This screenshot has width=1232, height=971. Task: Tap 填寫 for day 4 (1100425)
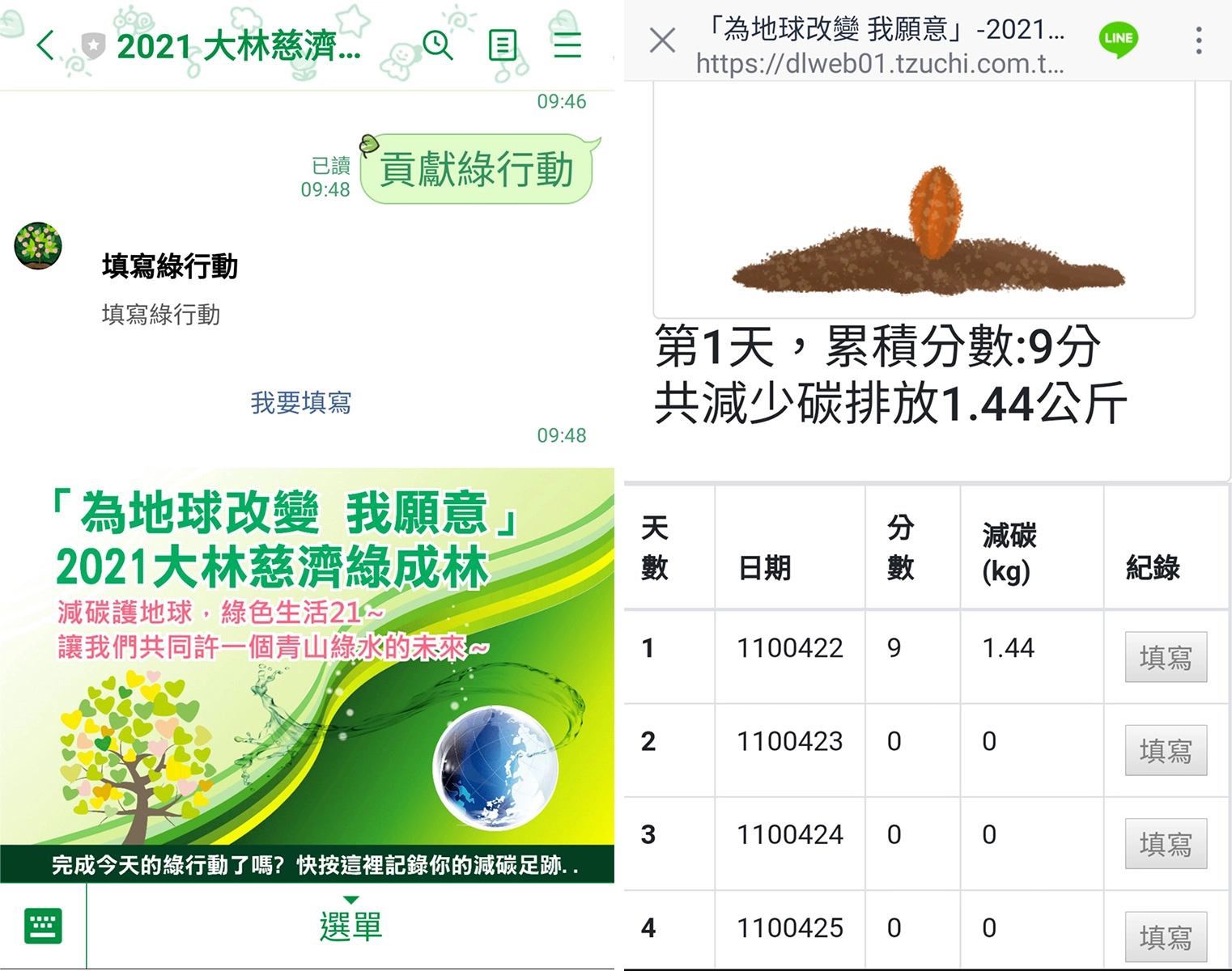(1165, 937)
